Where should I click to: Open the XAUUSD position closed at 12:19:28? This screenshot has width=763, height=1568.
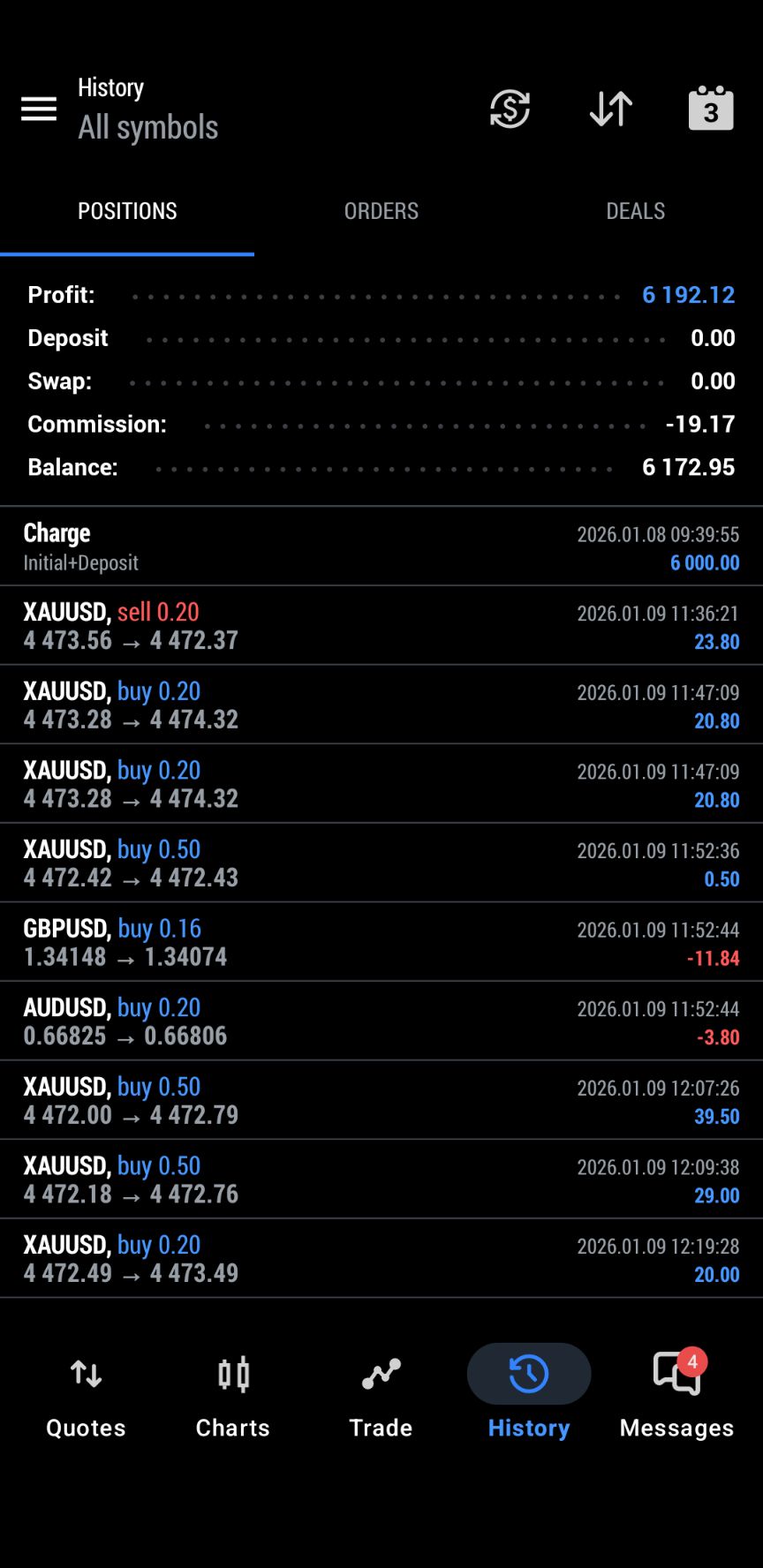tap(381, 1259)
